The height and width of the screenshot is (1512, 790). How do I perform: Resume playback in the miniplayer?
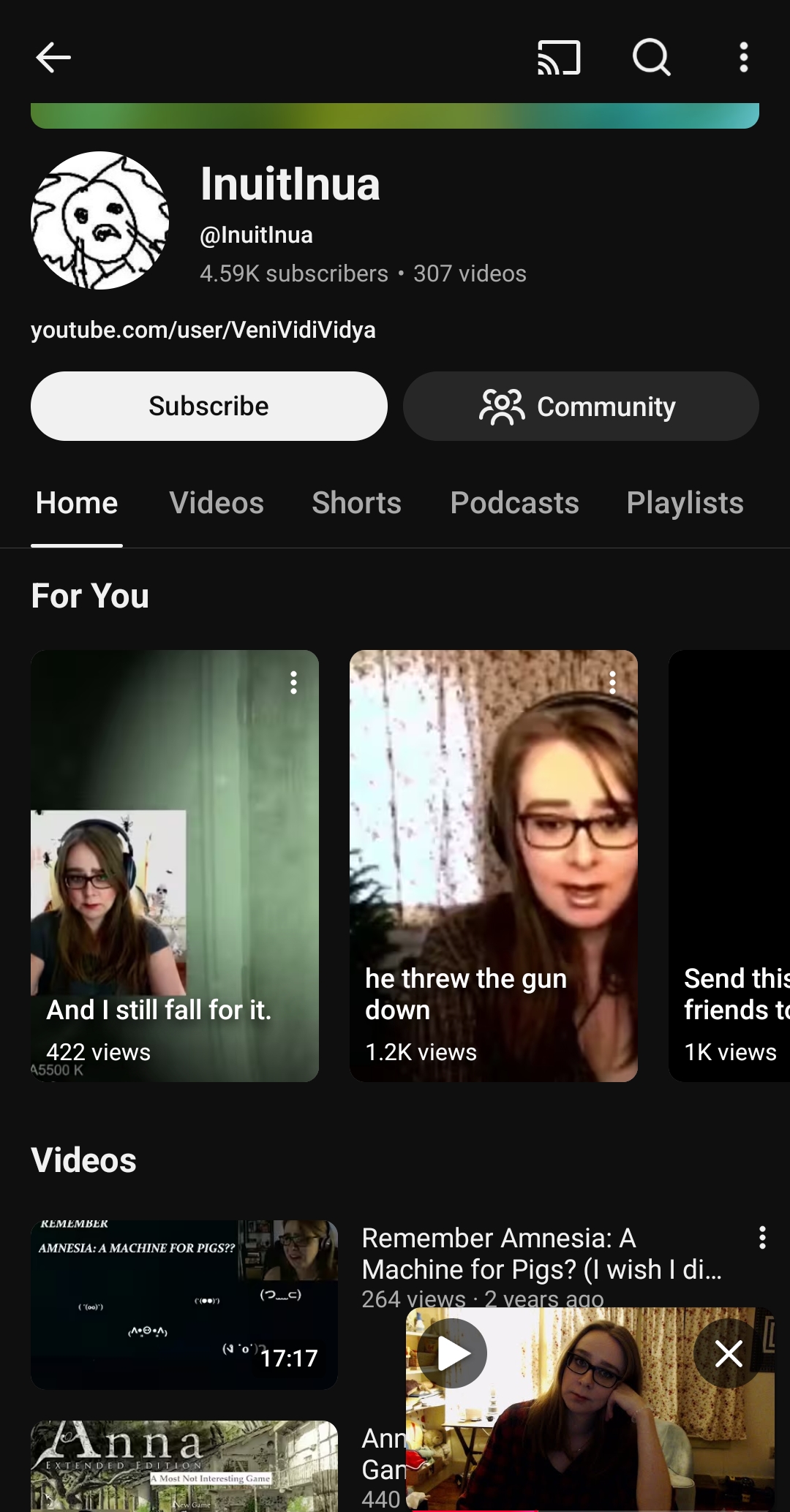453,1354
